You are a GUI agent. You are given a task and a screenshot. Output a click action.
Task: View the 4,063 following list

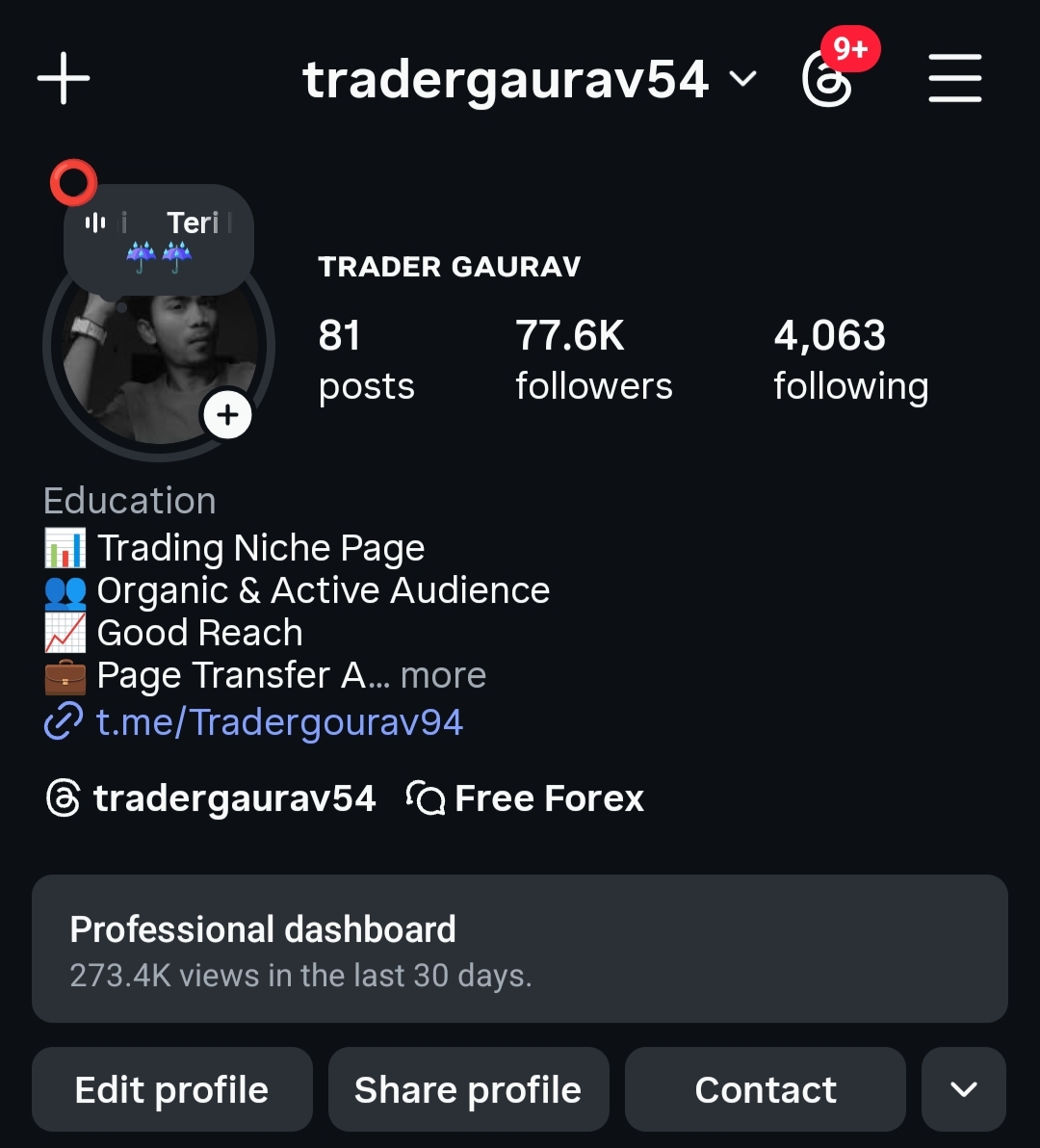click(x=849, y=358)
